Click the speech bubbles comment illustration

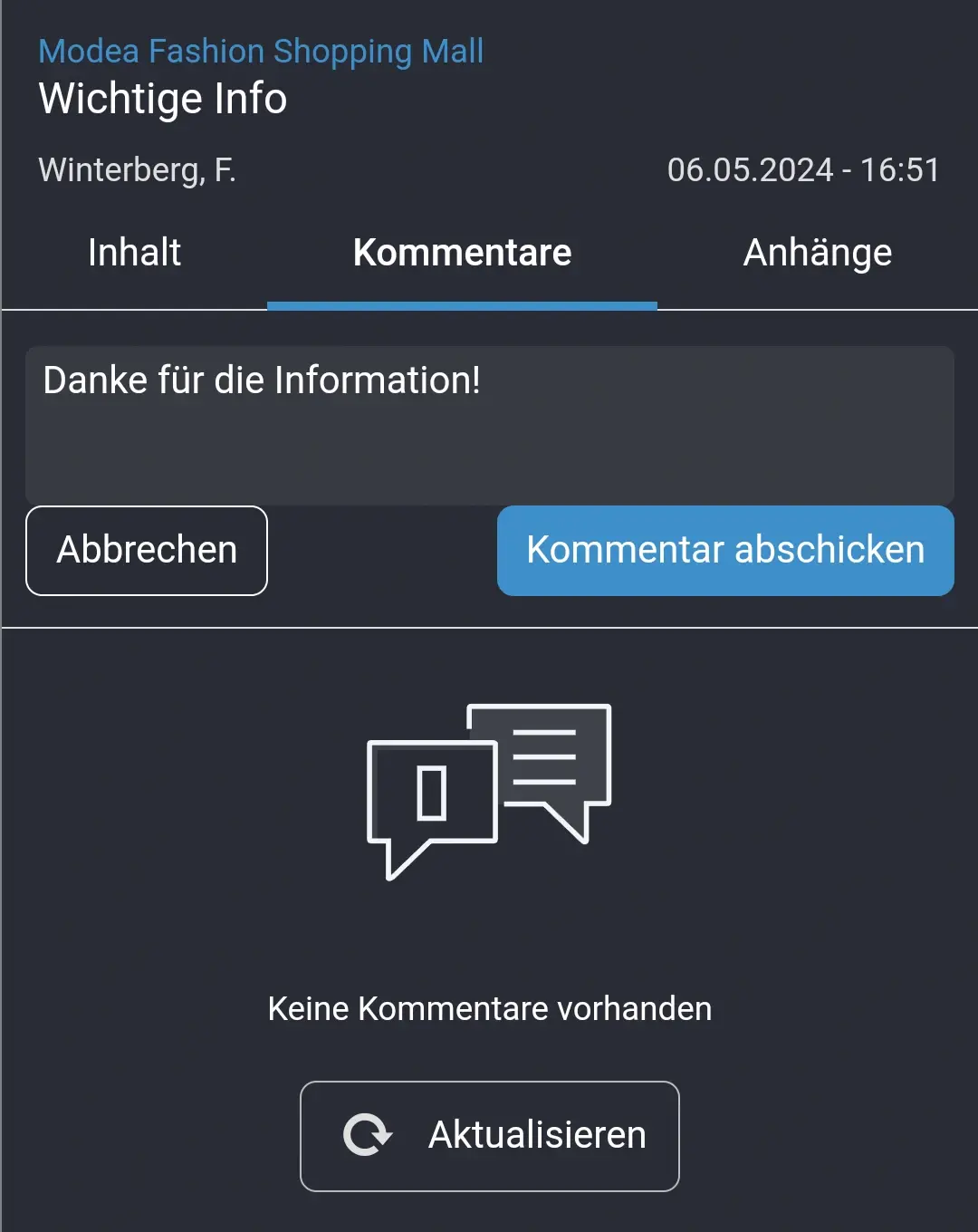click(489, 788)
